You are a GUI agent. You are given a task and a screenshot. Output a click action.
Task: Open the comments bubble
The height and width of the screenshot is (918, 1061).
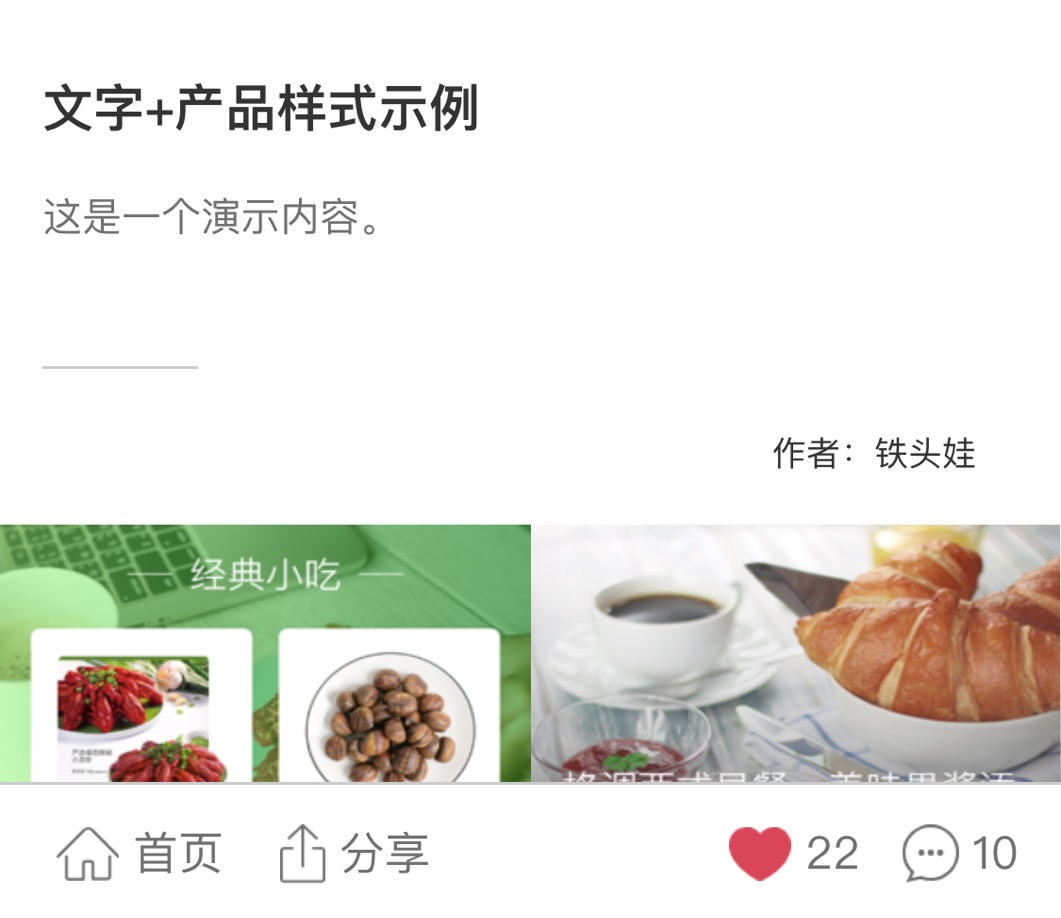point(929,854)
